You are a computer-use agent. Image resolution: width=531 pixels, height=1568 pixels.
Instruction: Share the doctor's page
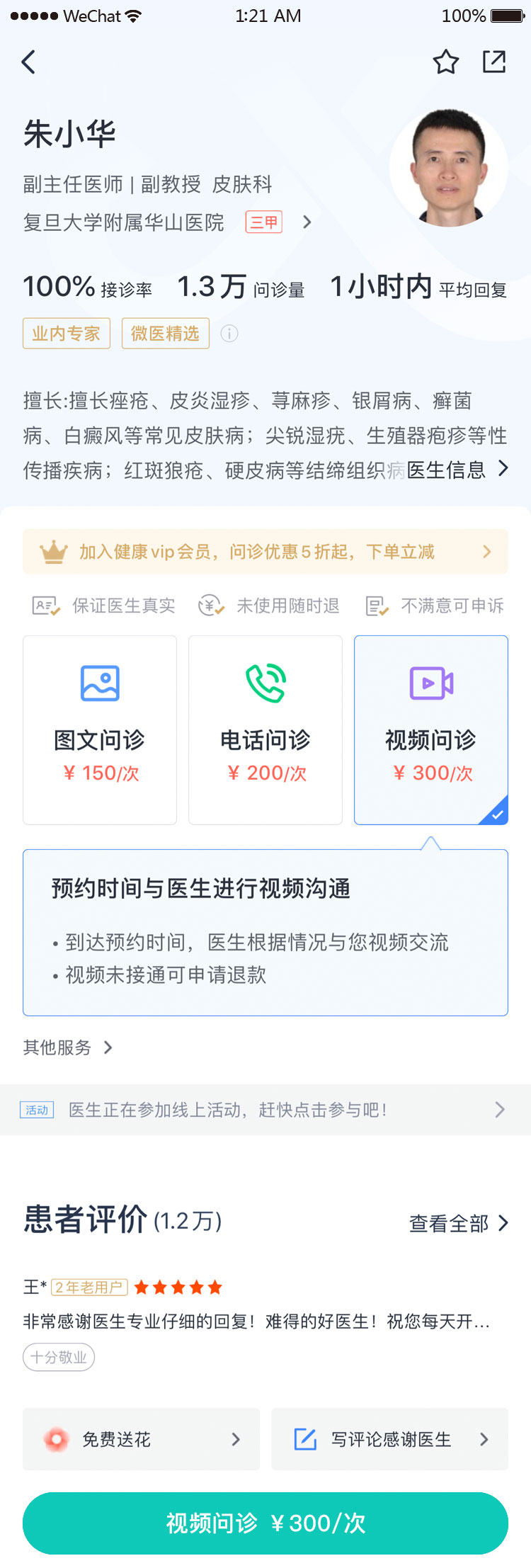(x=494, y=62)
